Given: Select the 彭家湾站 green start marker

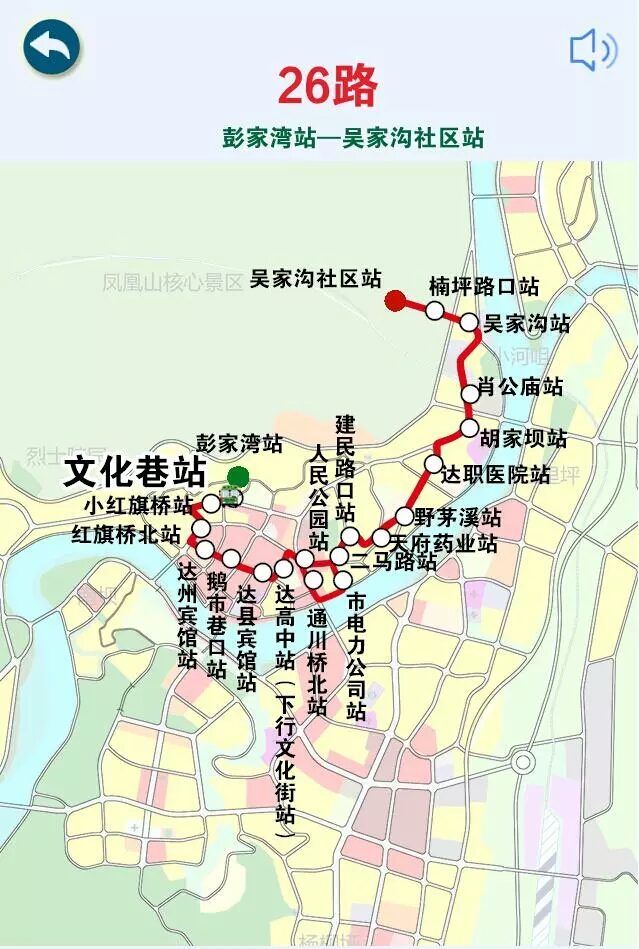Looking at the screenshot, I should point(237,476).
